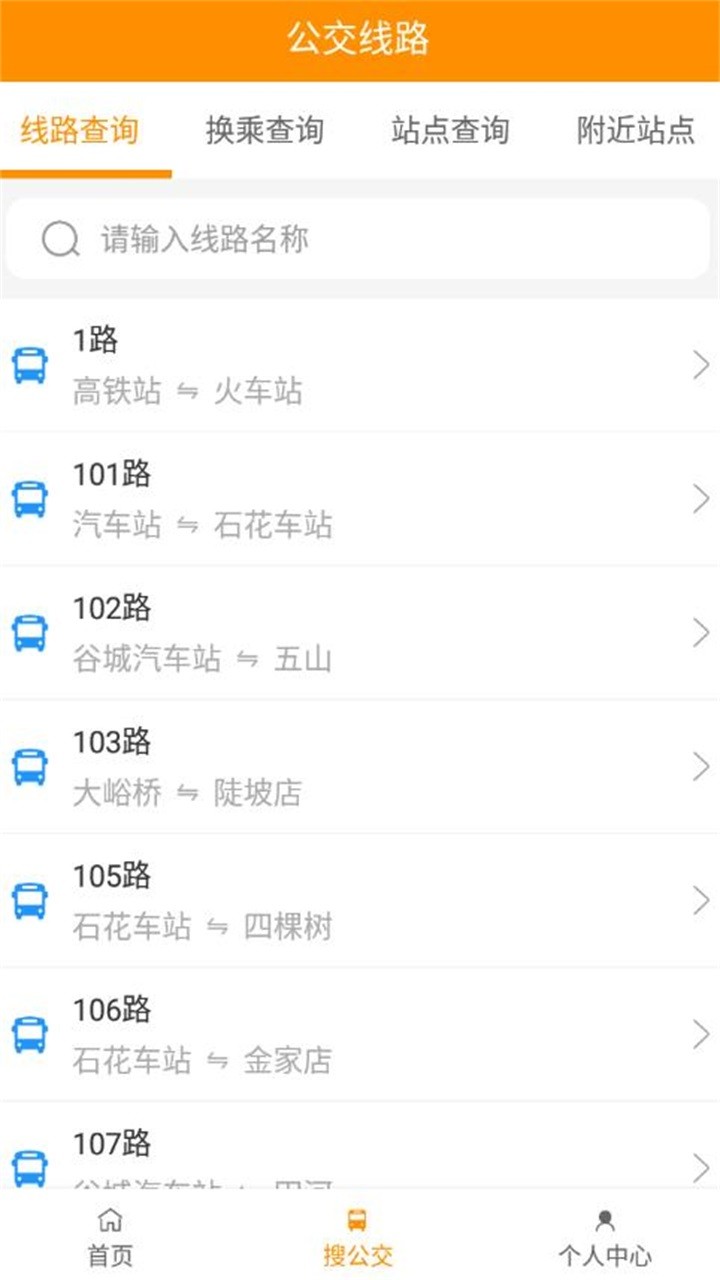Image resolution: width=720 pixels, height=1280 pixels.
Task: View 106路 route to 金家店
Action: (x=360, y=1035)
